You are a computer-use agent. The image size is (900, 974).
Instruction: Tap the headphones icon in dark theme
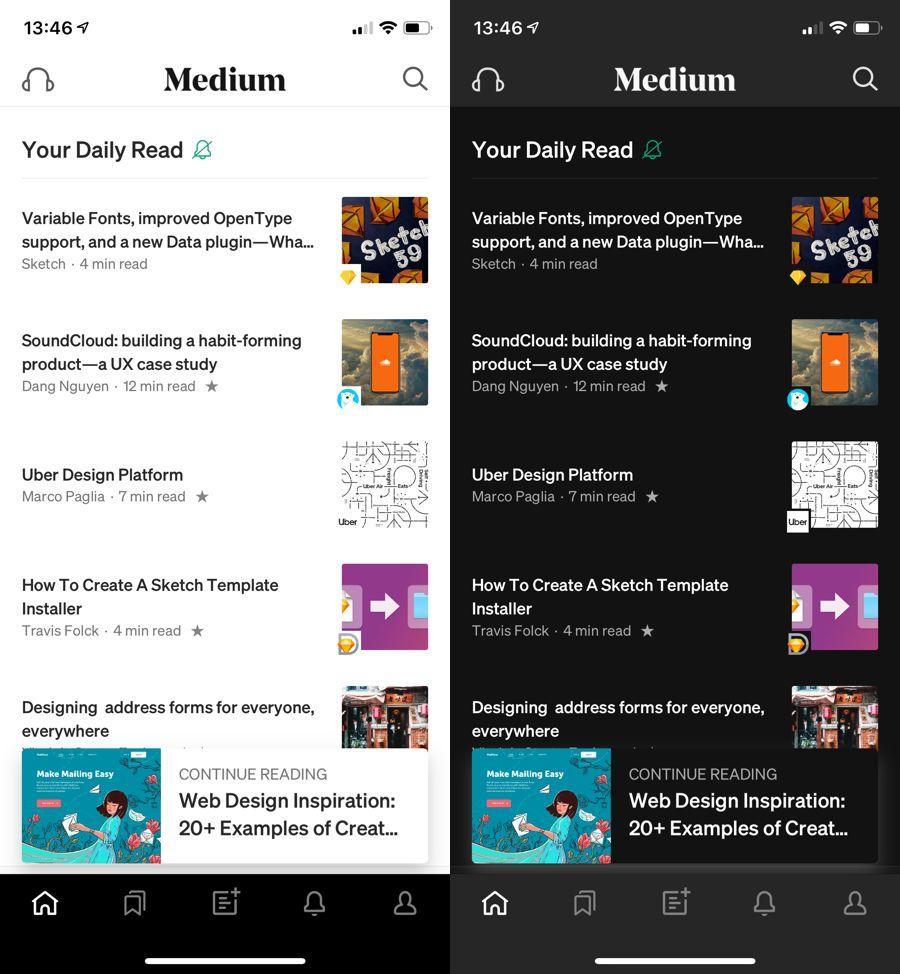pyautogui.click(x=488, y=80)
